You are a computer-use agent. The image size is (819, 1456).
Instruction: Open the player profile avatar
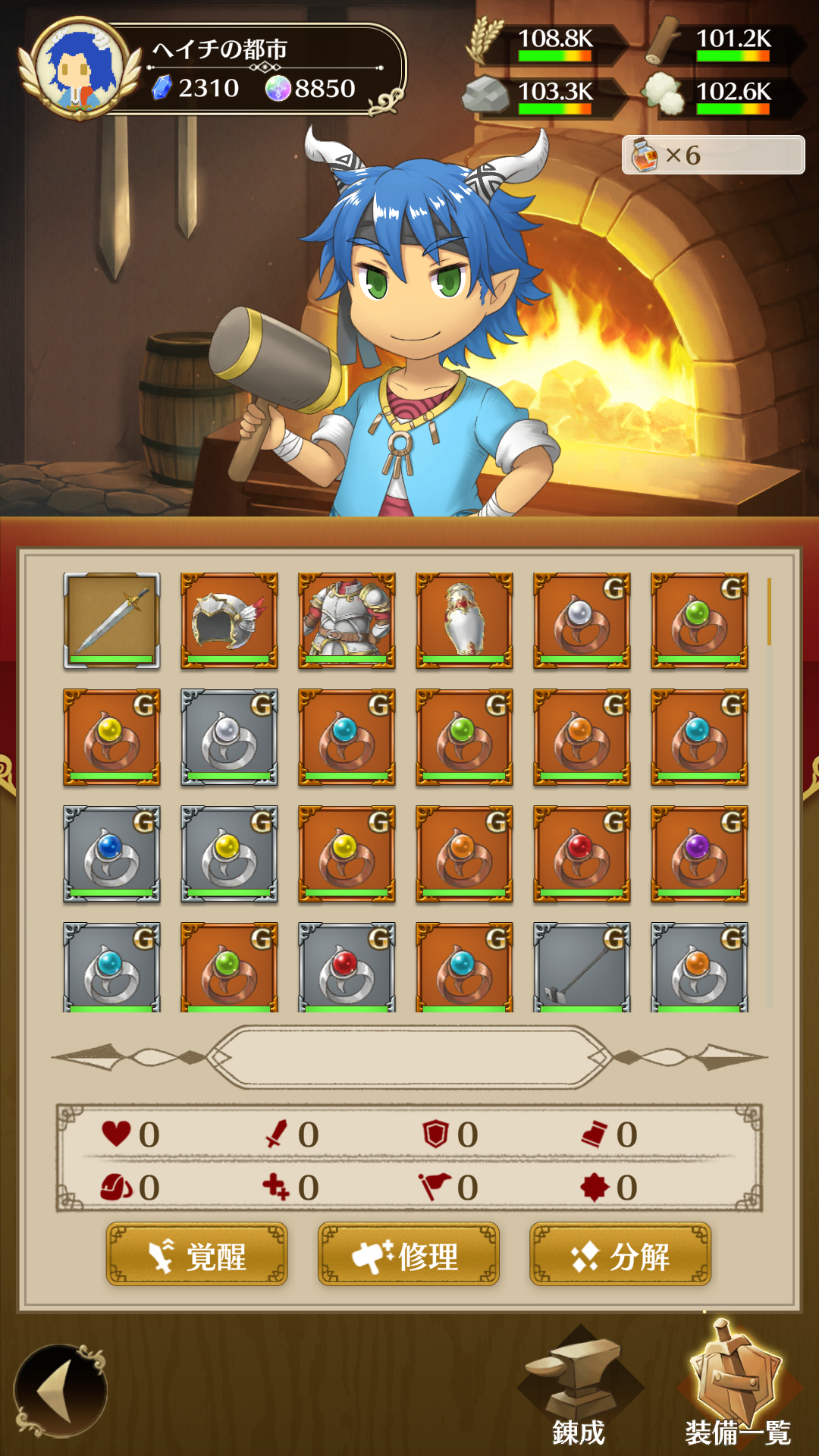click(80, 70)
